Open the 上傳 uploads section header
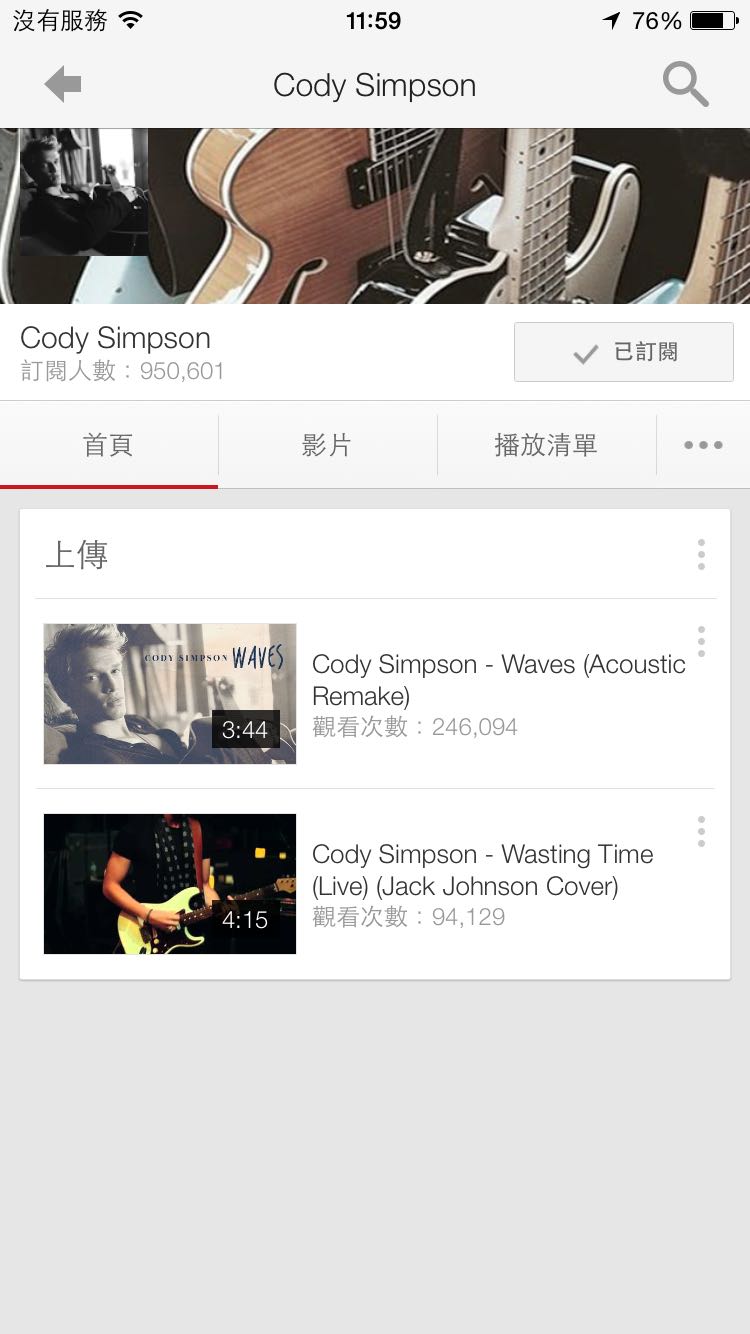Screen dimensions: 750x1334 pyautogui.click(x=77, y=554)
